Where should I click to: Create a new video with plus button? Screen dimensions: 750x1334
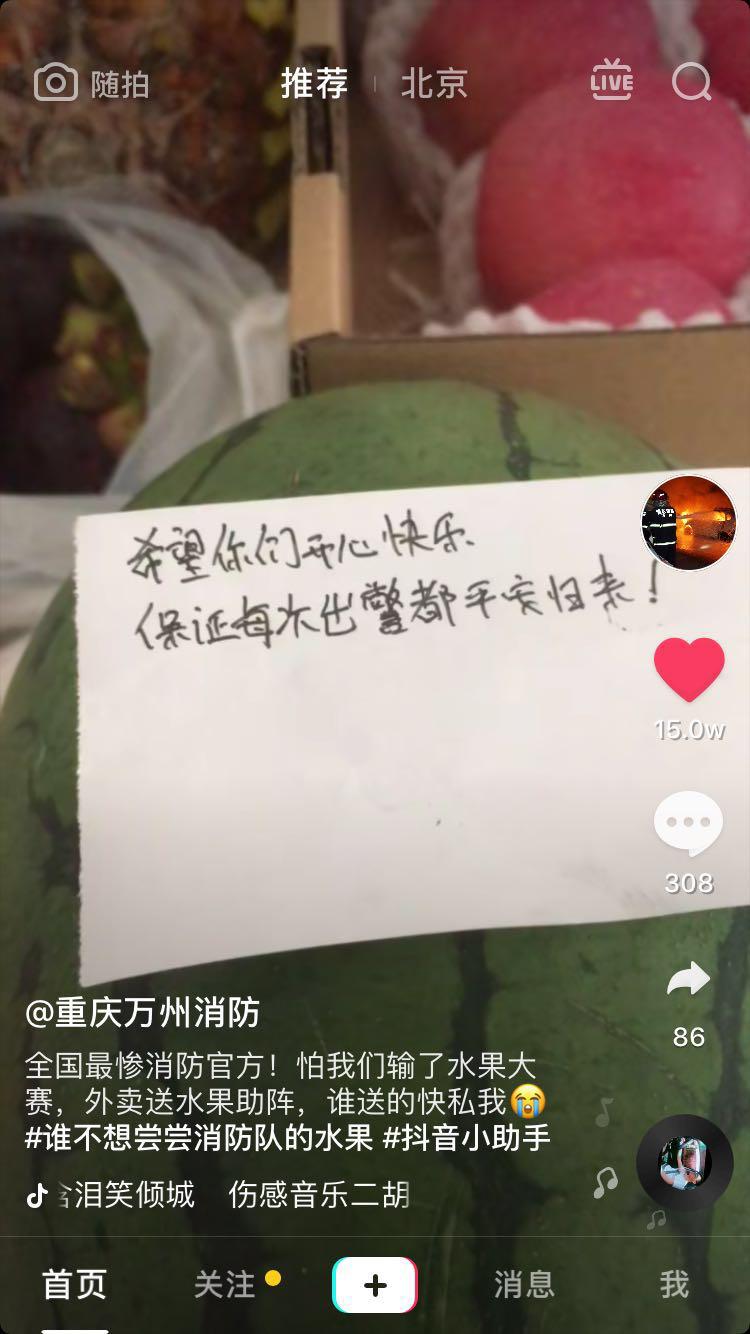click(x=375, y=1285)
